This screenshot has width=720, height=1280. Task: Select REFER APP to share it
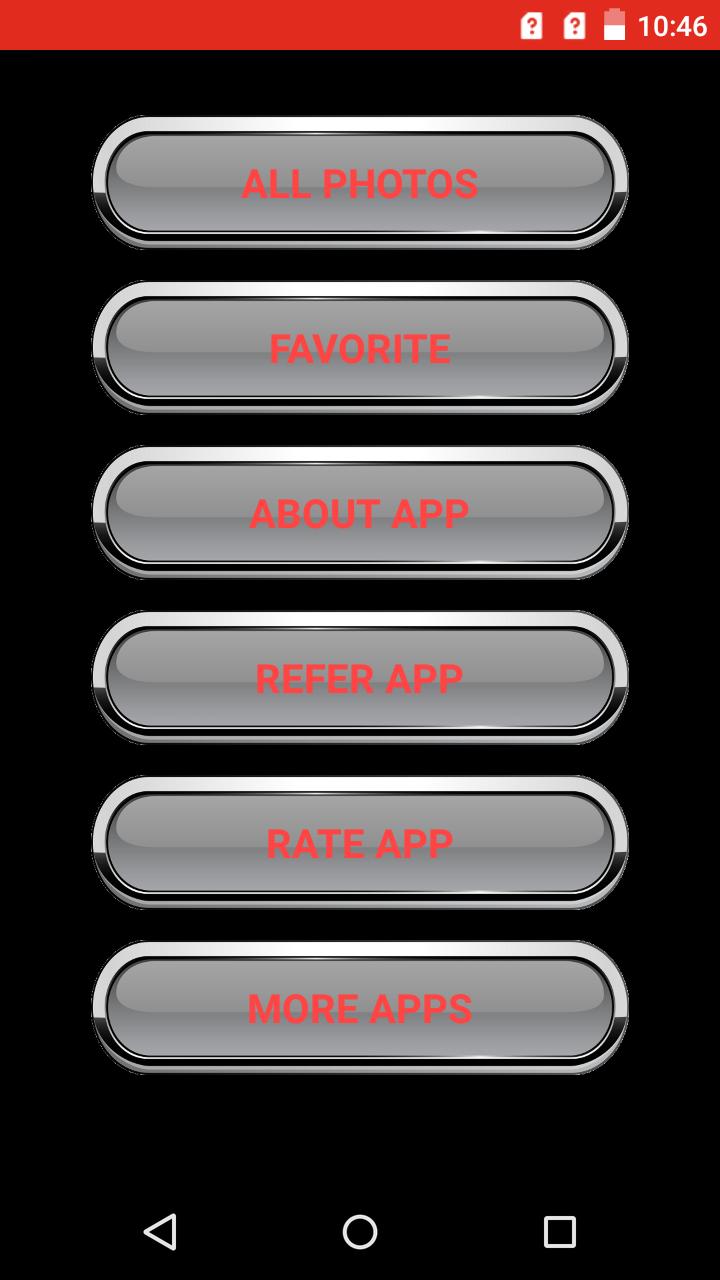(360, 678)
